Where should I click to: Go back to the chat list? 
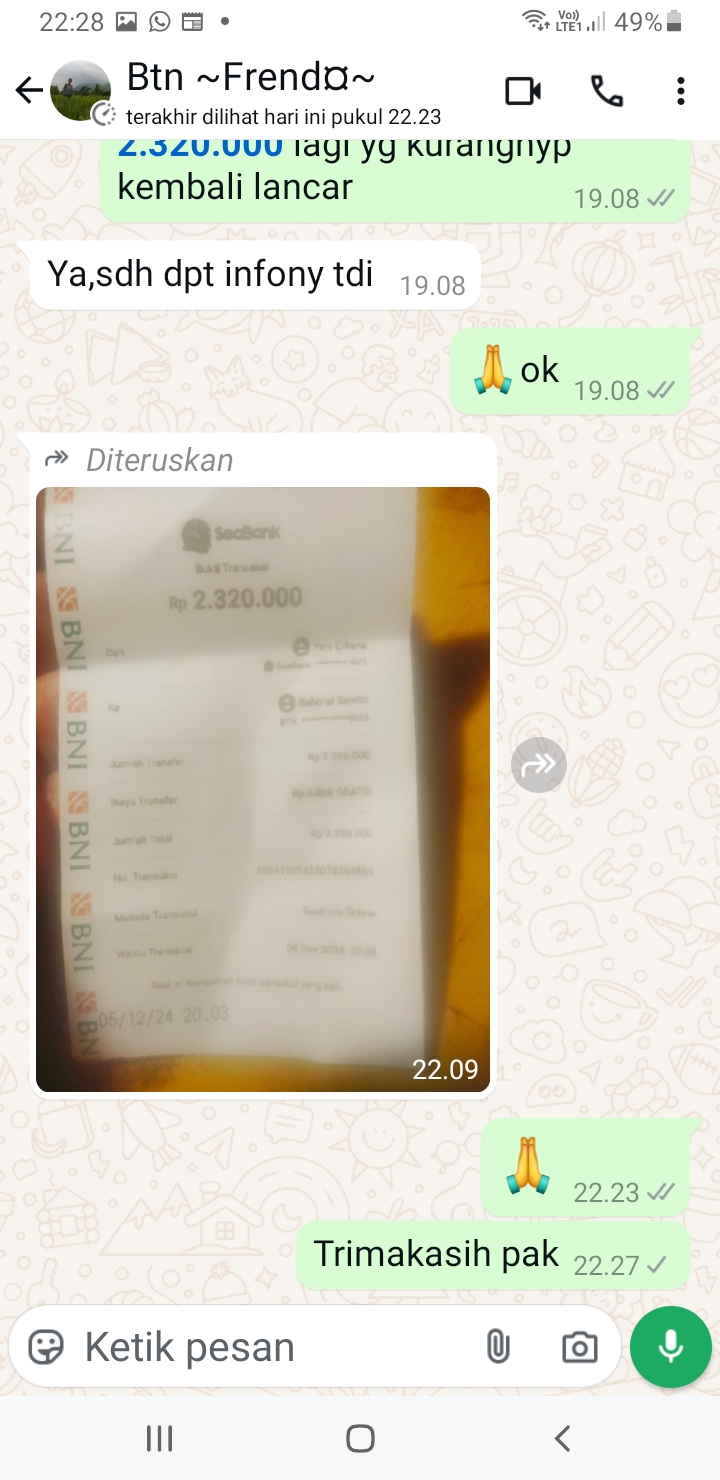[x=28, y=91]
